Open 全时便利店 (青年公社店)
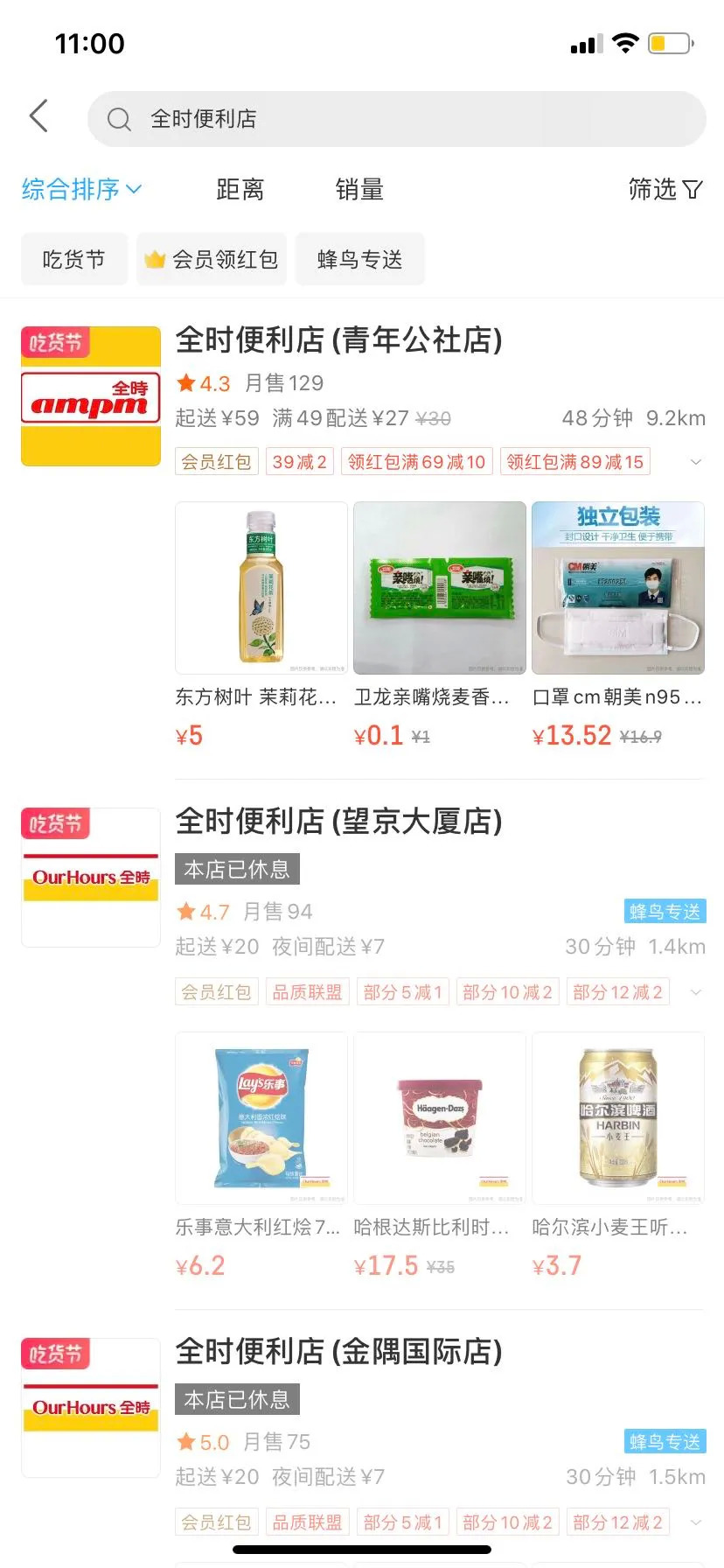The width and height of the screenshot is (724, 1568). [338, 340]
